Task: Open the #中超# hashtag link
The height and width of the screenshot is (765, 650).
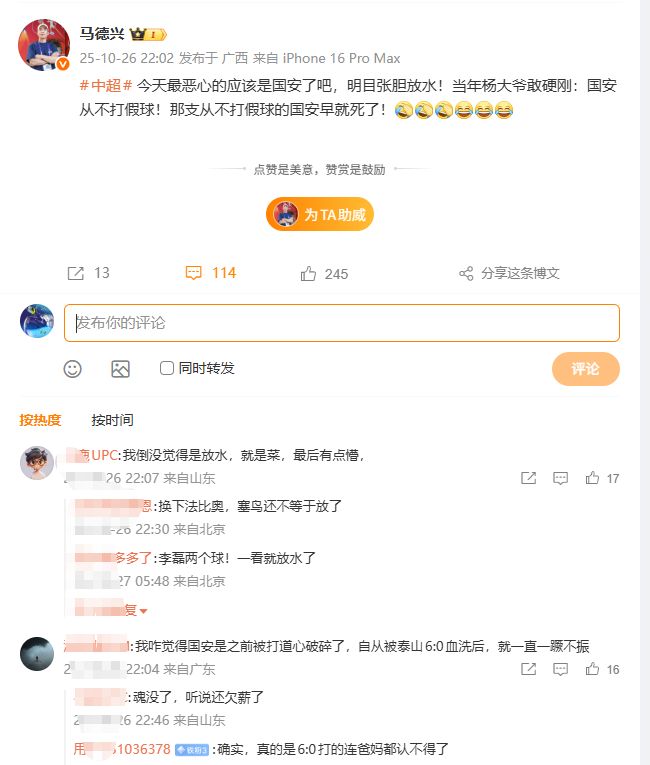Action: (104, 86)
